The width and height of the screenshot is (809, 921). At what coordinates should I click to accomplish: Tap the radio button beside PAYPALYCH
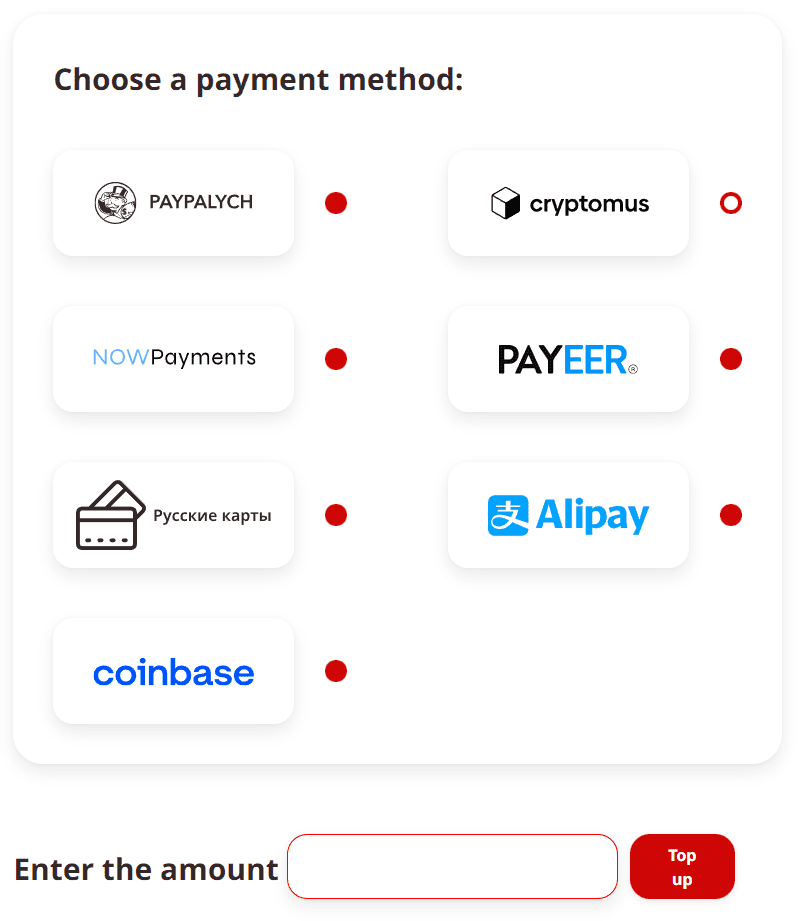[336, 203]
